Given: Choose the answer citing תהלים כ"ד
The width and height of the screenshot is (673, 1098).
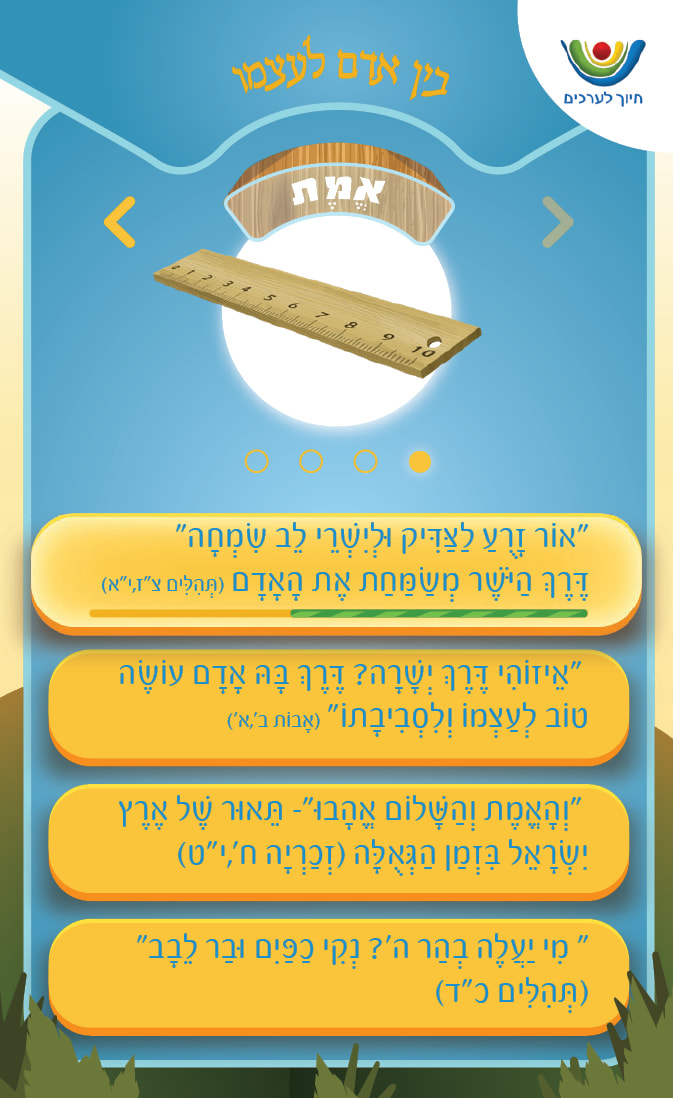Looking at the screenshot, I should point(336,972).
